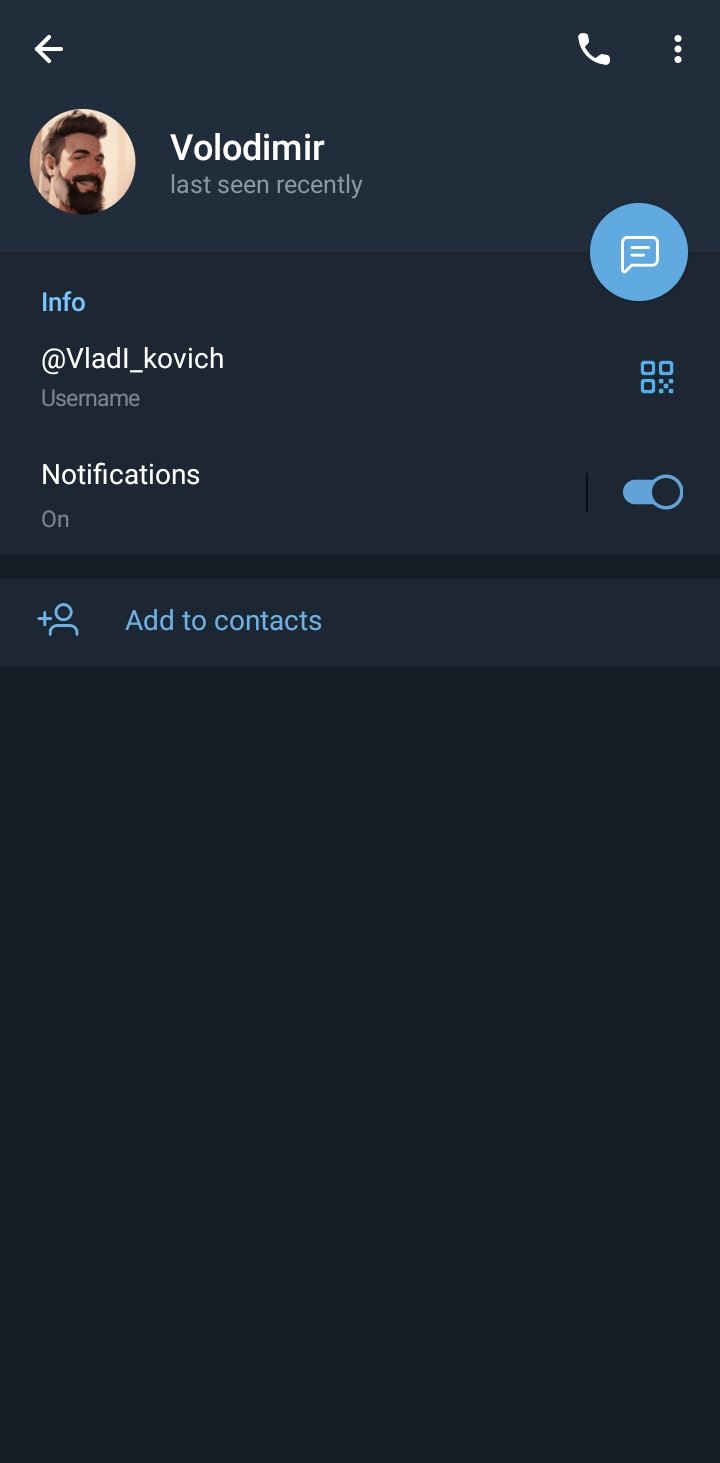Add Volodimir to contacts

360,621
